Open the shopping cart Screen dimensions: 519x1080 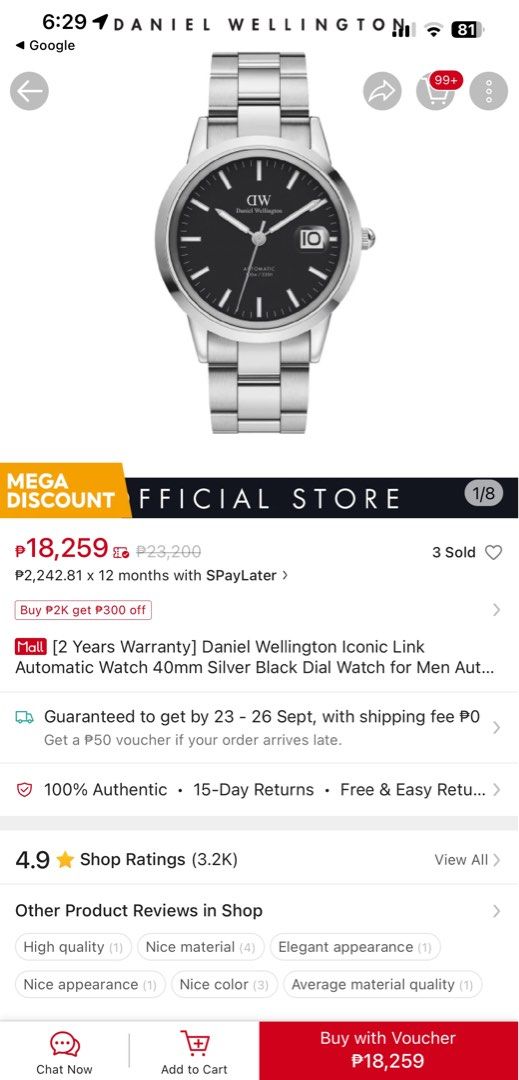point(436,91)
